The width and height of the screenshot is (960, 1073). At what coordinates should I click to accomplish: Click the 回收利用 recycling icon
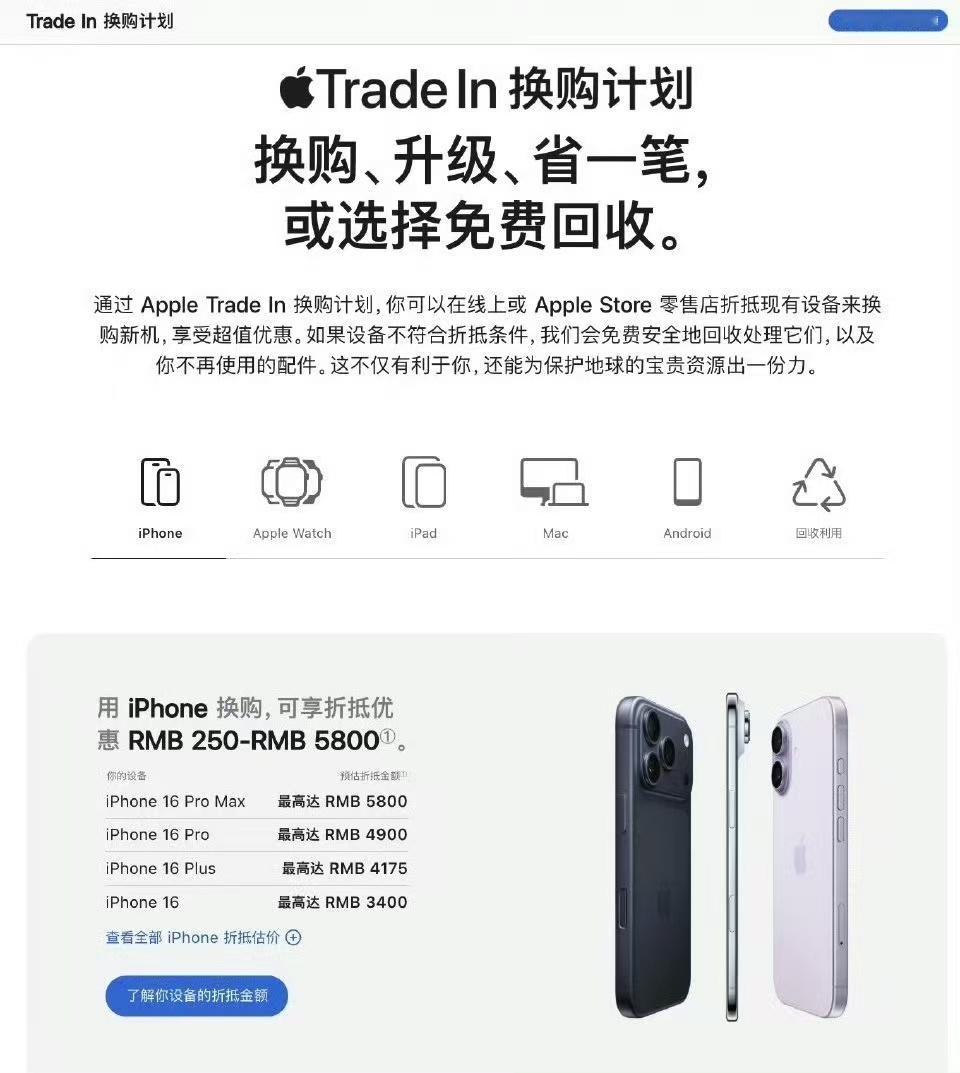click(819, 481)
